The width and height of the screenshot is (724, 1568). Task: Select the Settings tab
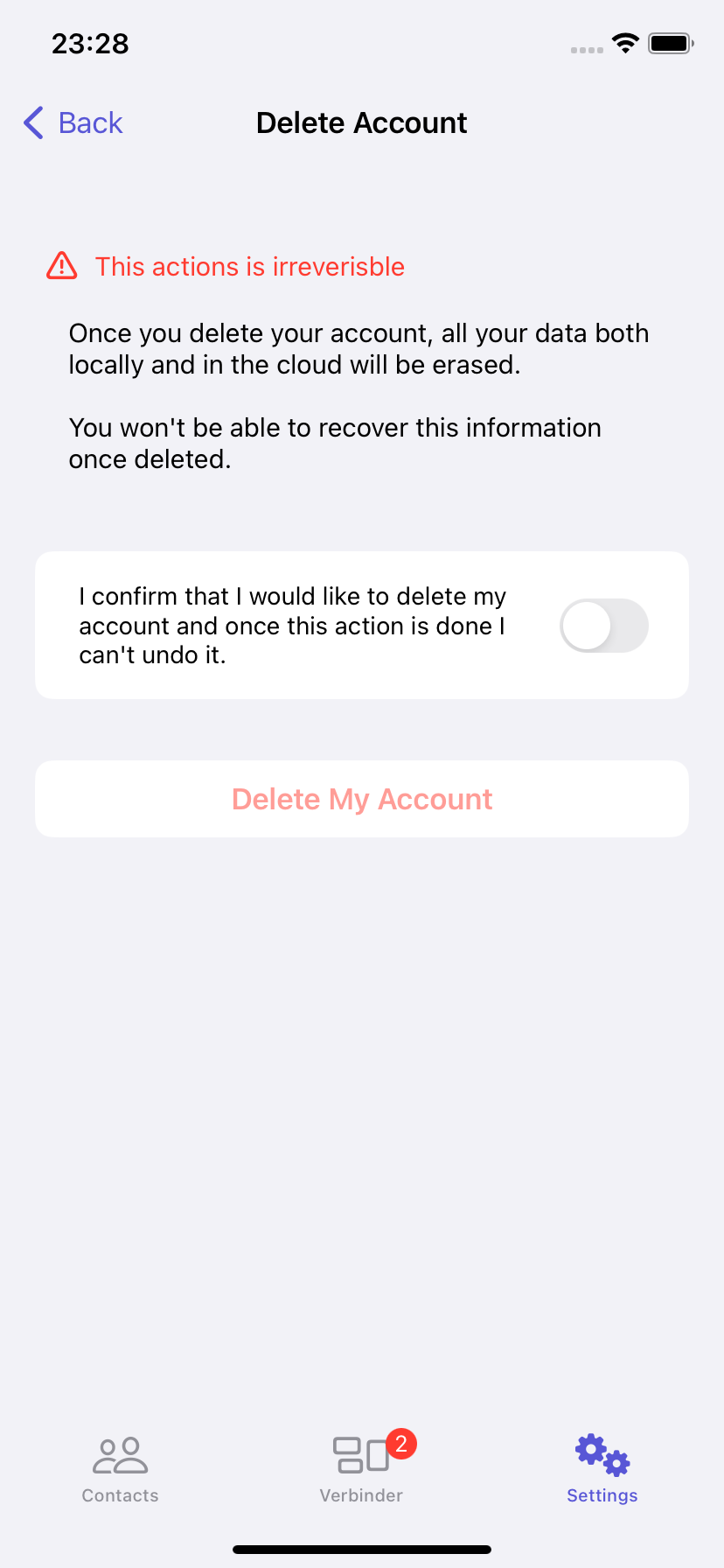[602, 1470]
